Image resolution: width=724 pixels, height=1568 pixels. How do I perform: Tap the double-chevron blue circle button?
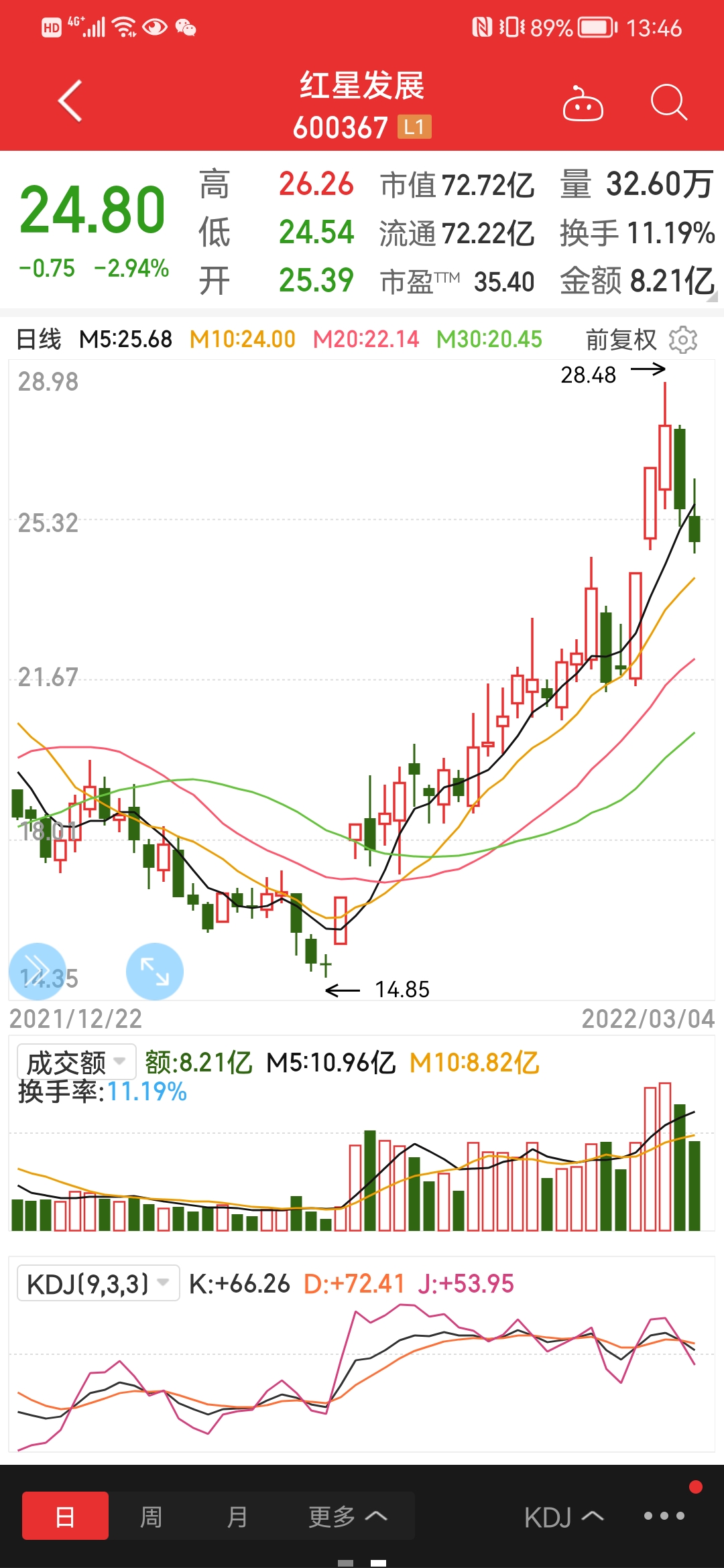(38, 972)
